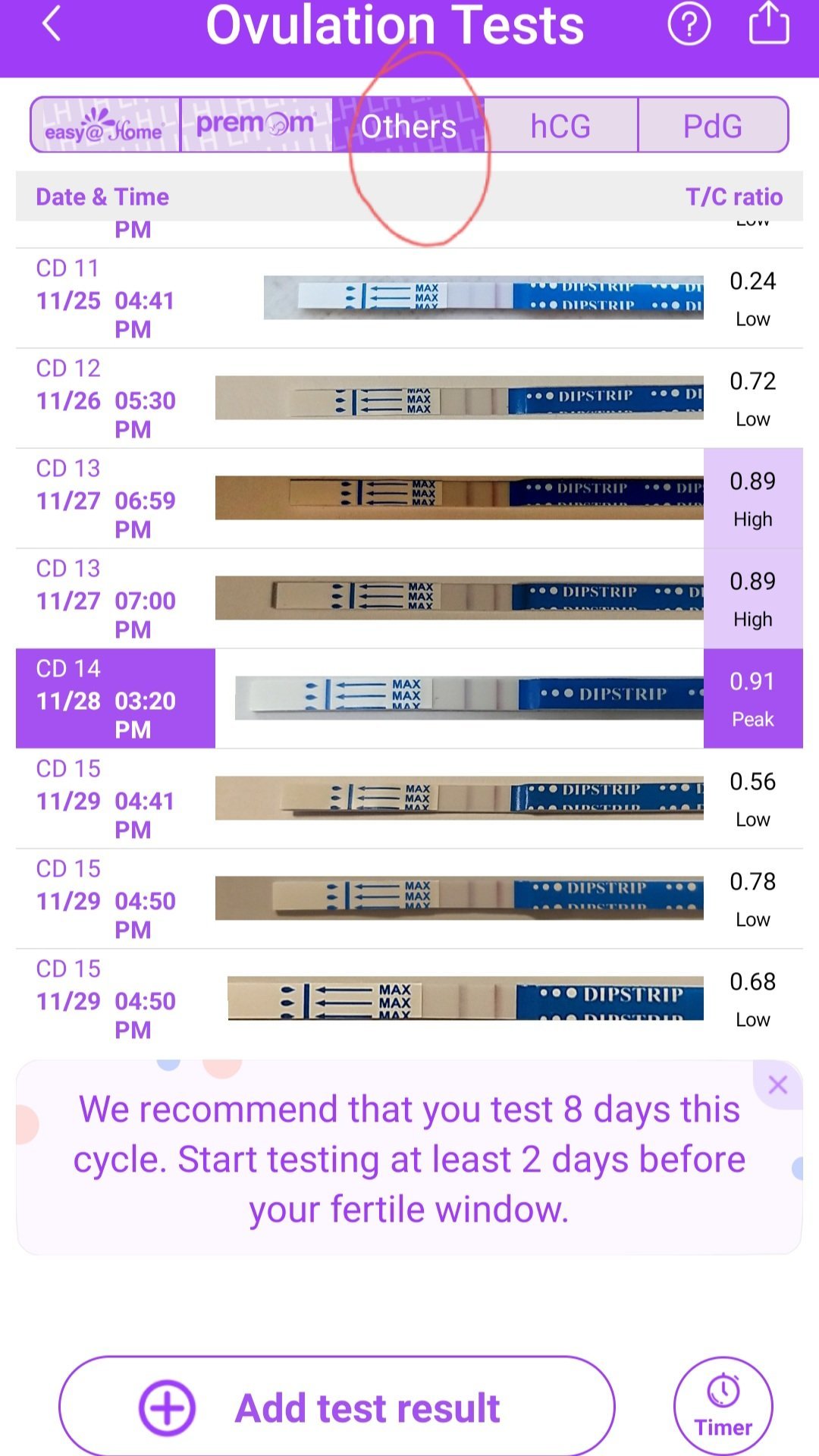The height and width of the screenshot is (1456, 819).
Task: Add a new test result
Action: [337, 1407]
